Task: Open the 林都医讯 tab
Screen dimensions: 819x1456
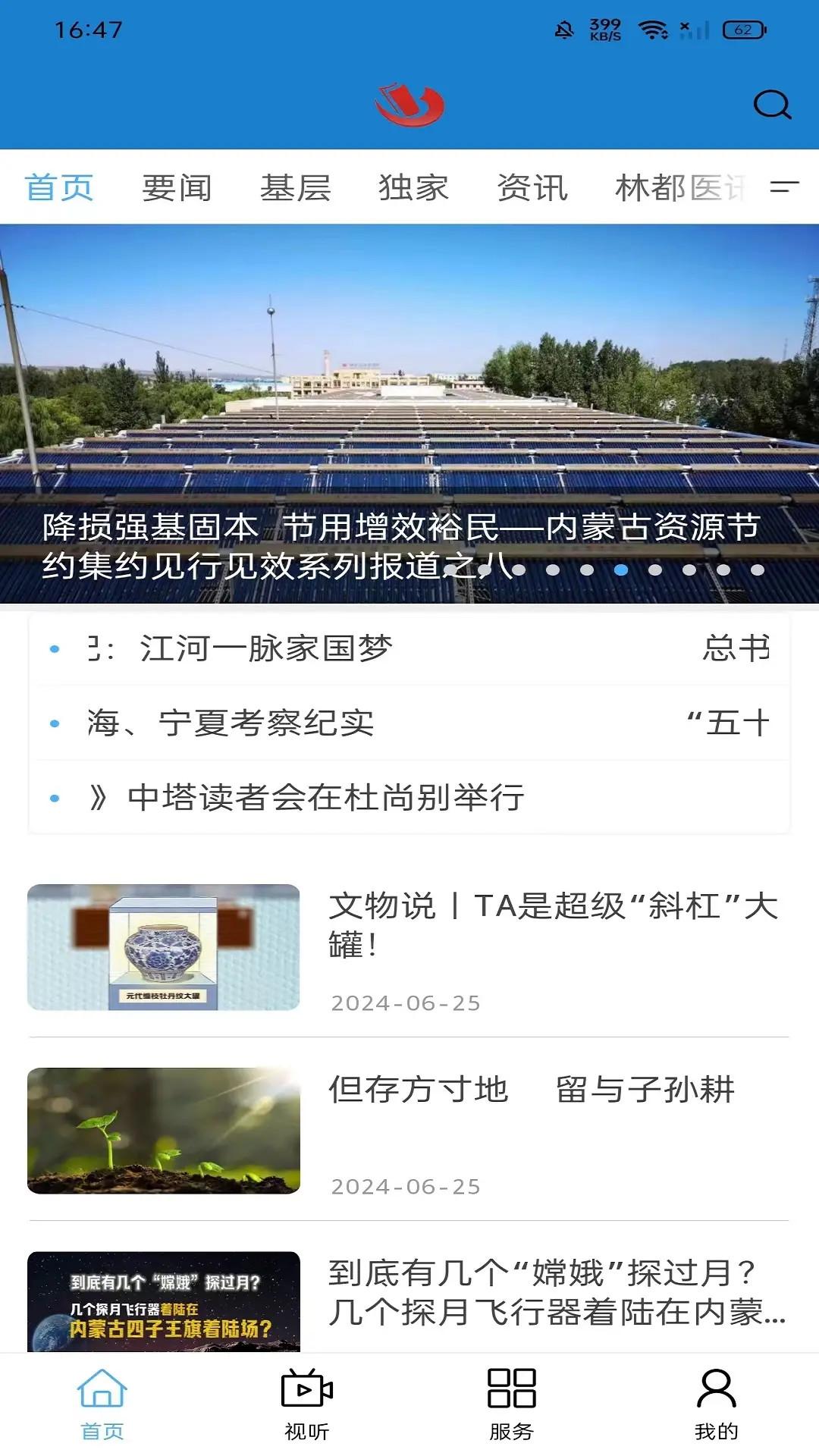Action: point(679,188)
